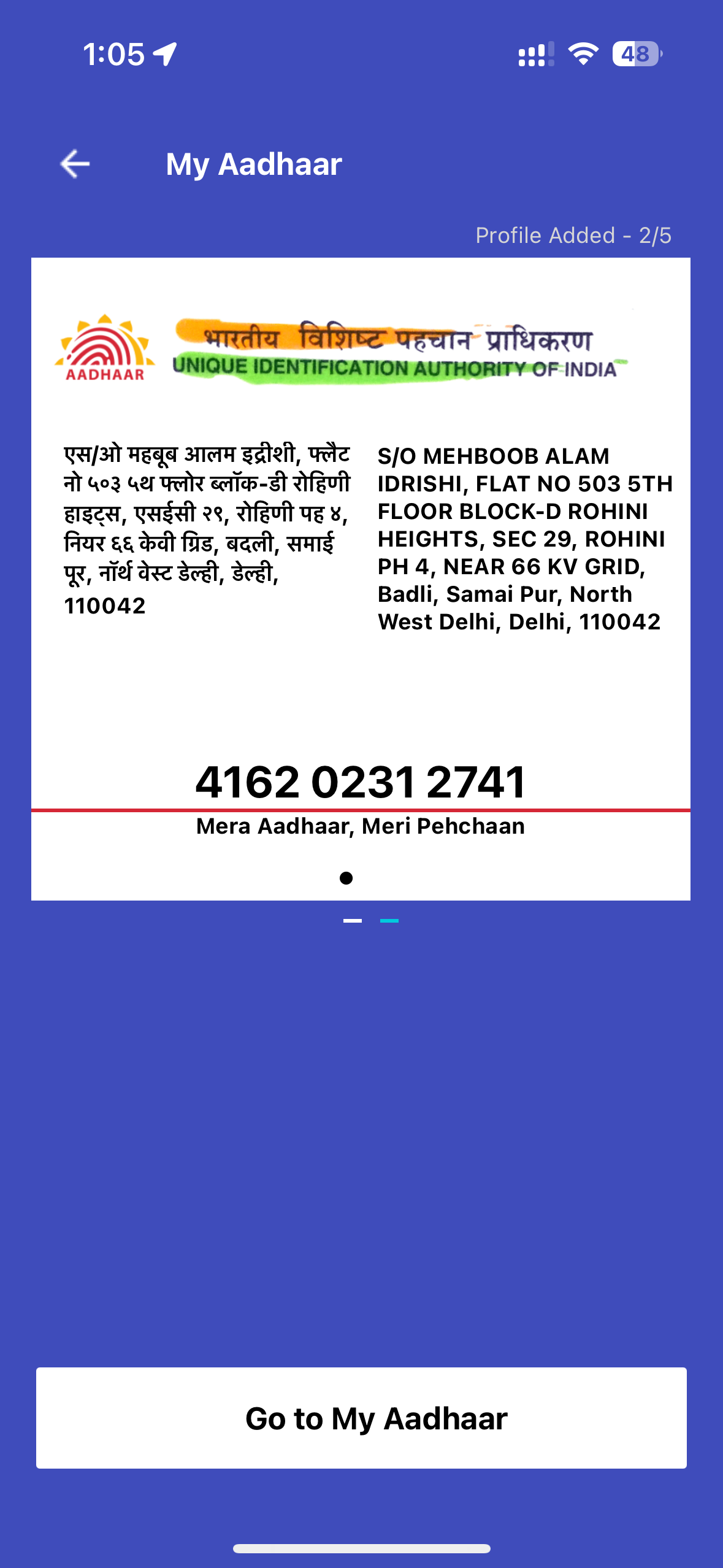
Task: Tap the Go to My Aadhaar button
Action: (361, 1418)
